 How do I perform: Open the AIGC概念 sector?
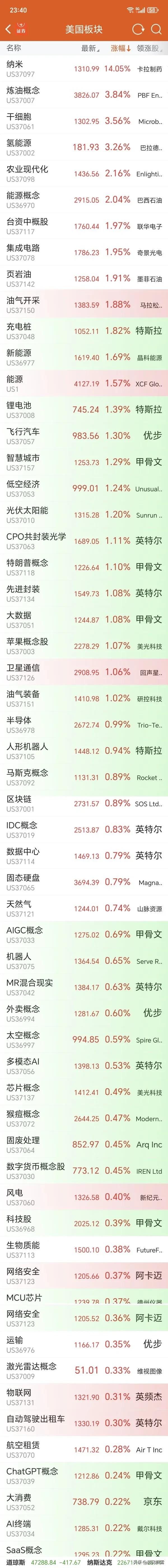(84, 934)
